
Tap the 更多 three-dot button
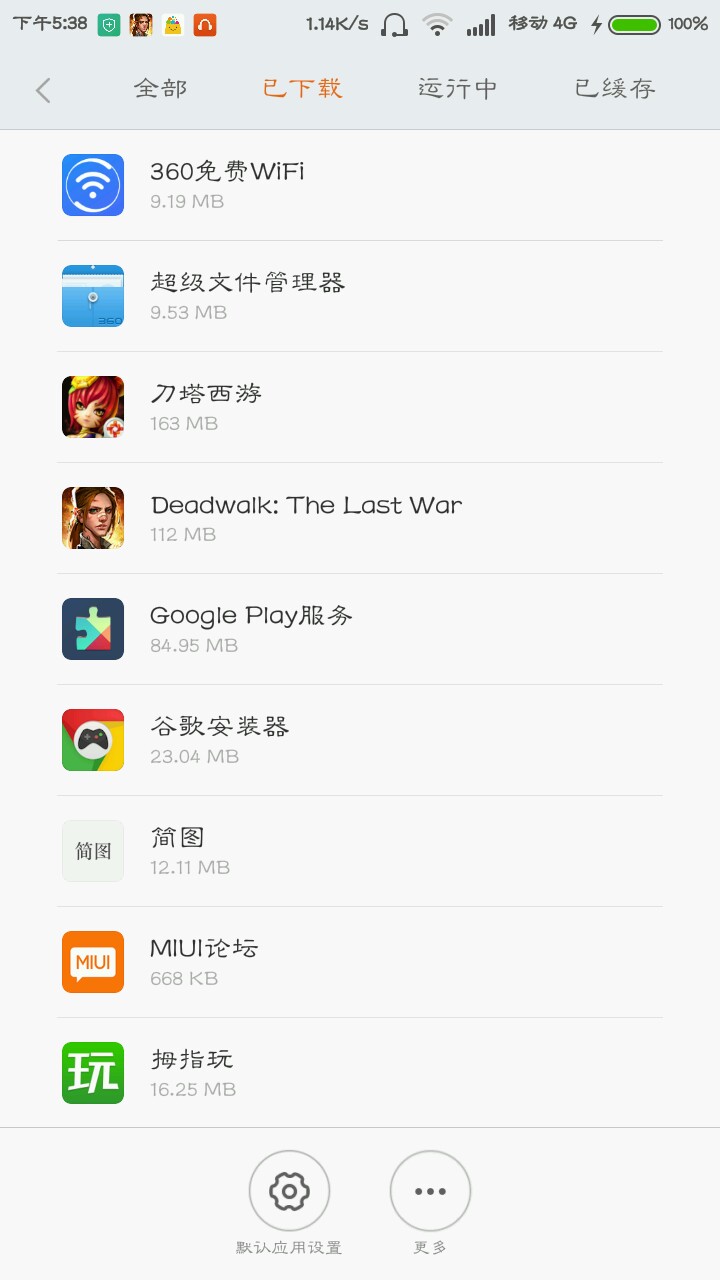click(430, 1191)
